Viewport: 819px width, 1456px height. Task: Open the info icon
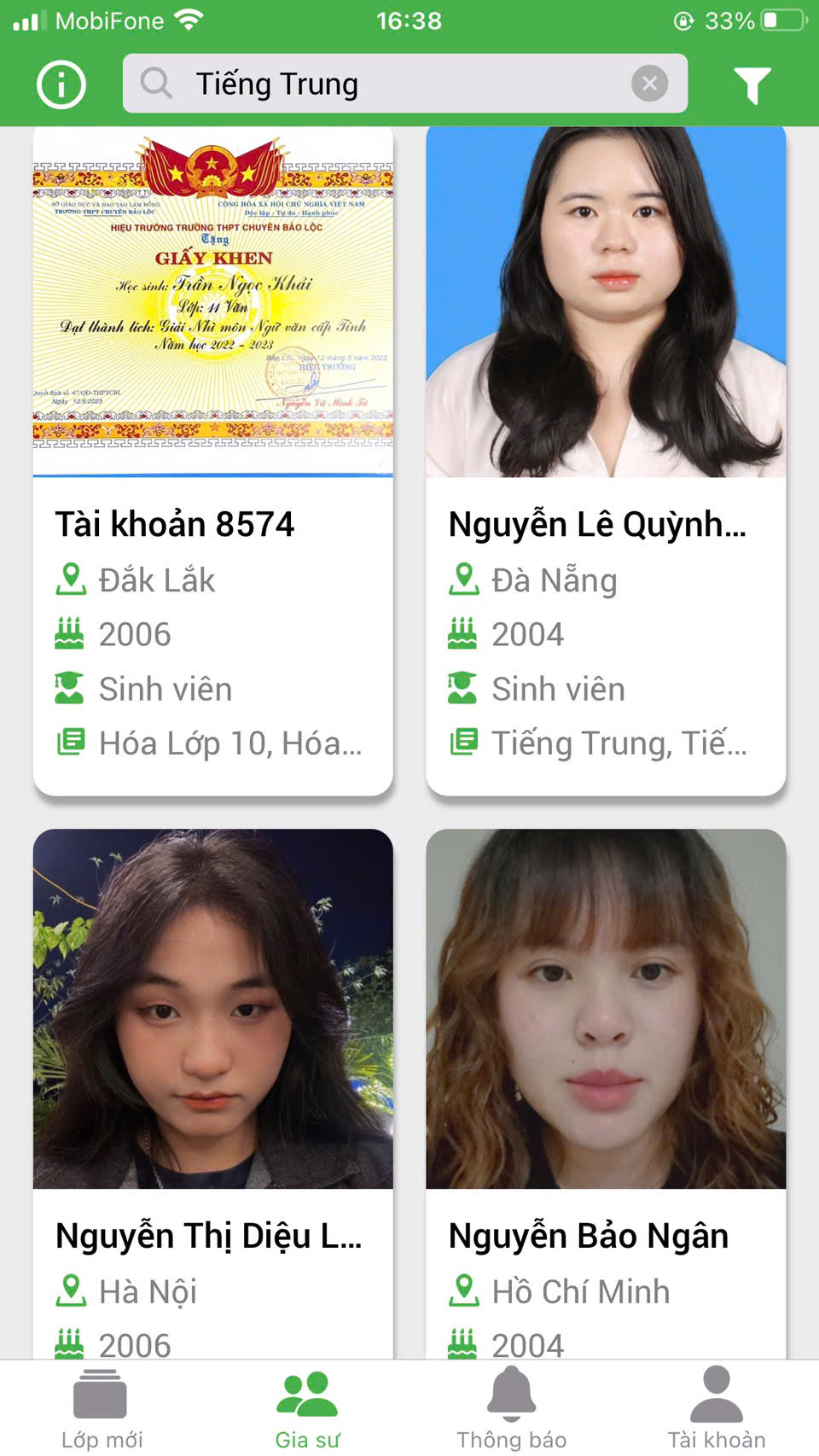[x=61, y=84]
